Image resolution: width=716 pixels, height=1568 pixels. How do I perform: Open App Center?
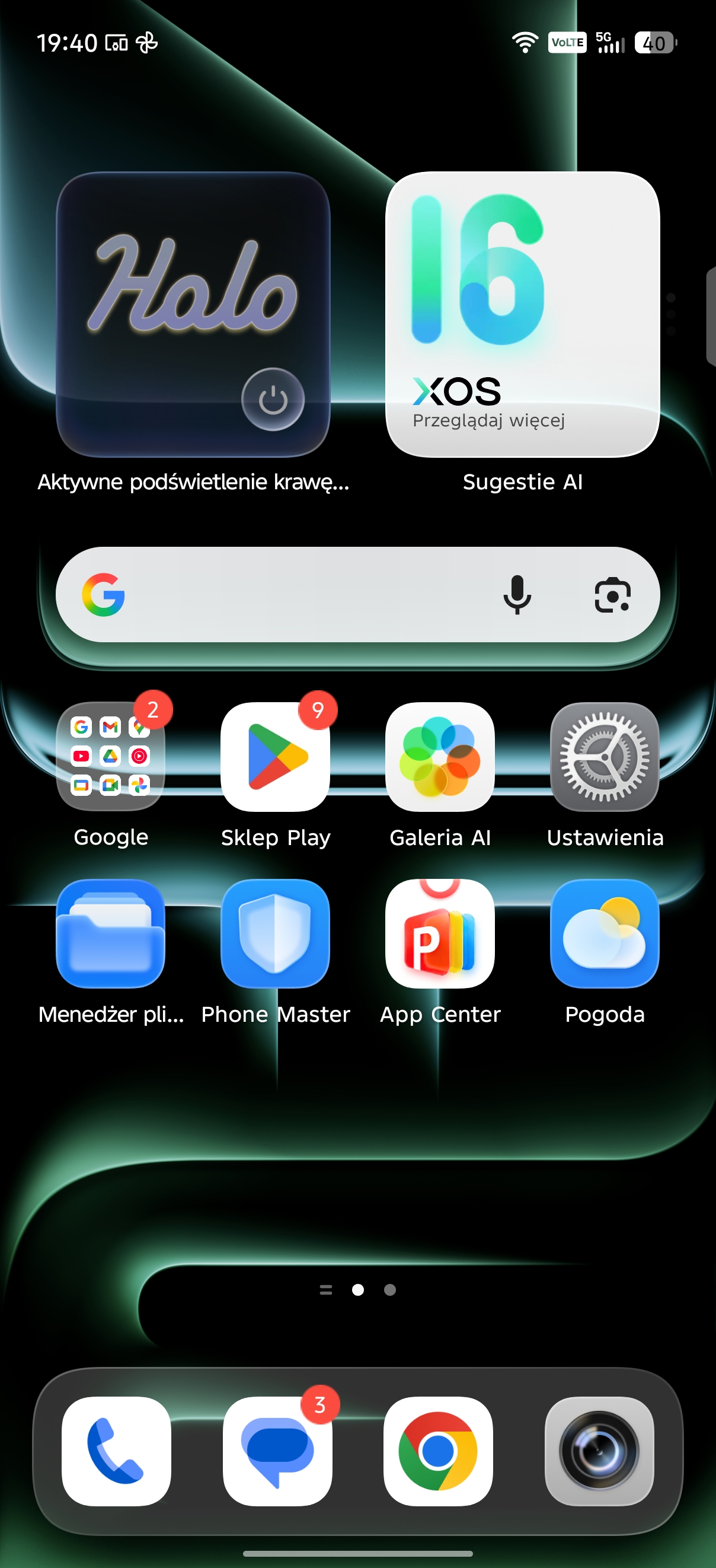(440, 933)
